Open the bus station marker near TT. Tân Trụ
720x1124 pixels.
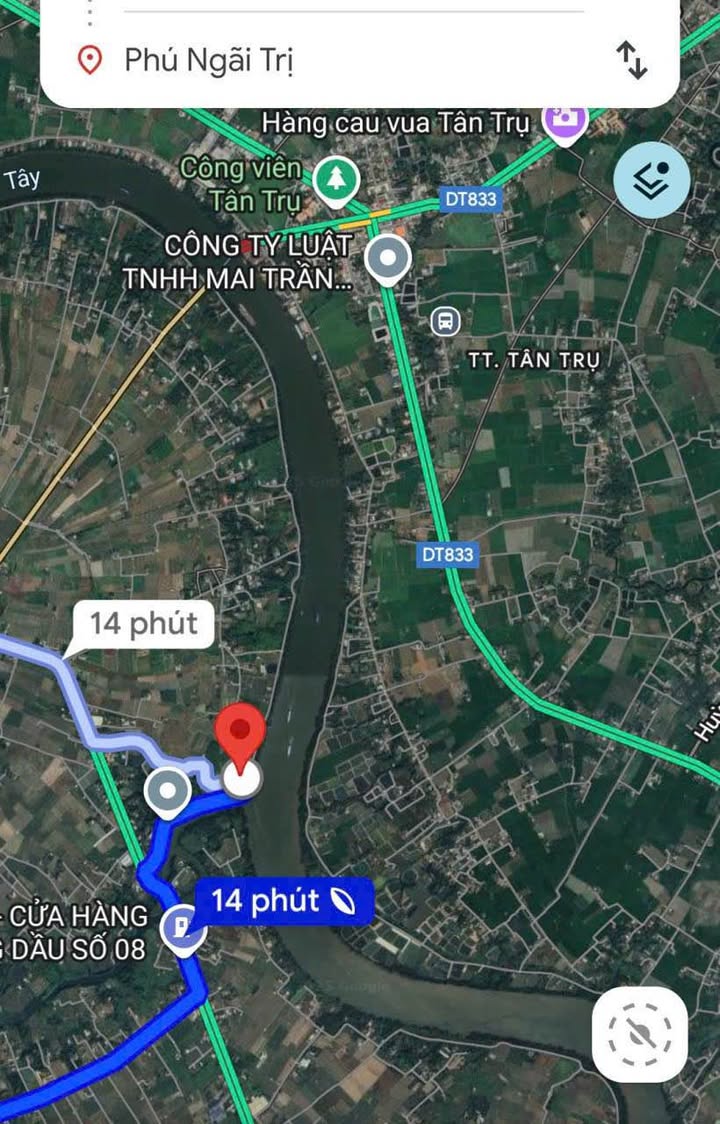coord(445,321)
